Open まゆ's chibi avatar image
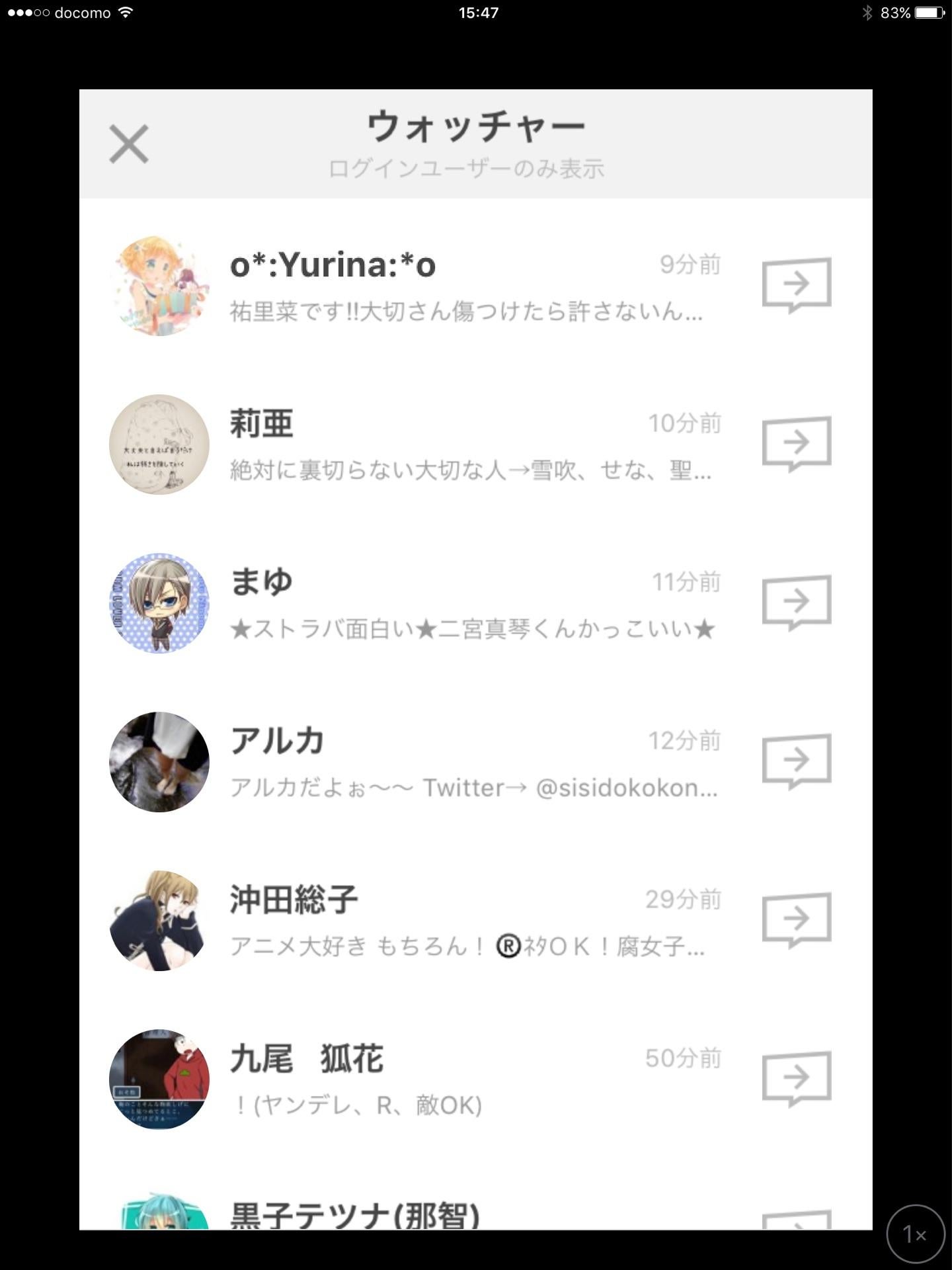Image resolution: width=952 pixels, height=1270 pixels. pos(159,603)
